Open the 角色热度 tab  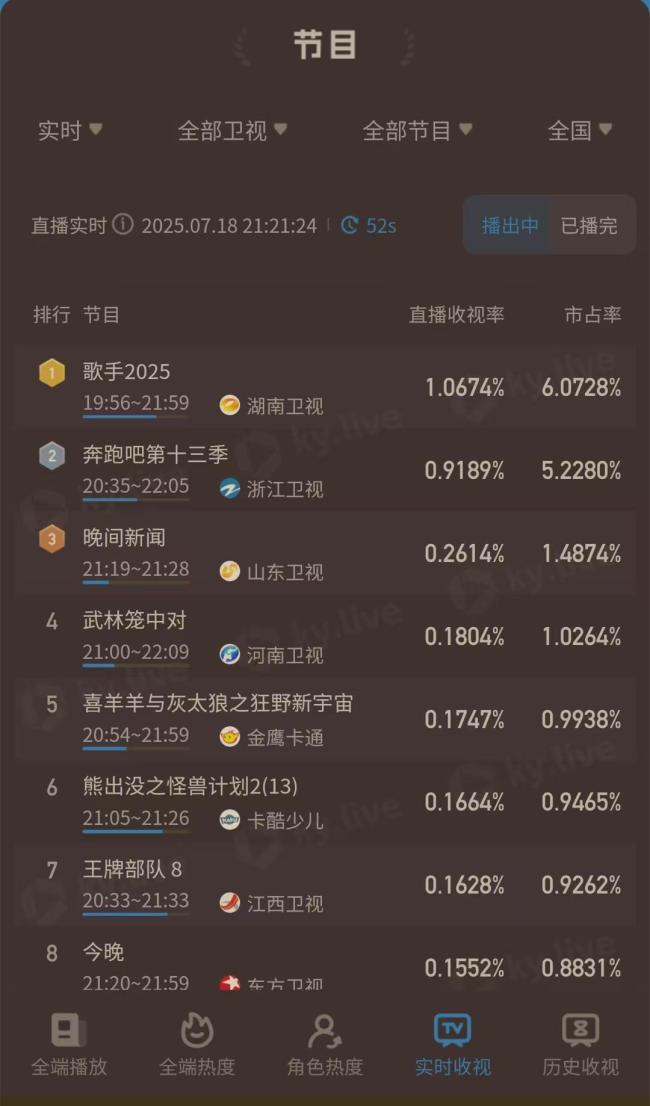pyautogui.click(x=325, y=1045)
